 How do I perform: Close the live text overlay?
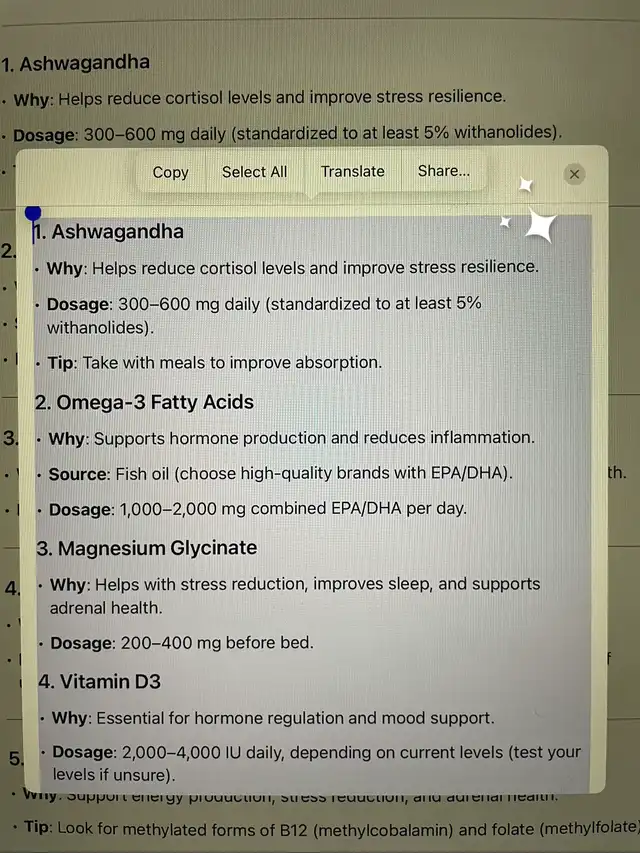click(x=574, y=174)
